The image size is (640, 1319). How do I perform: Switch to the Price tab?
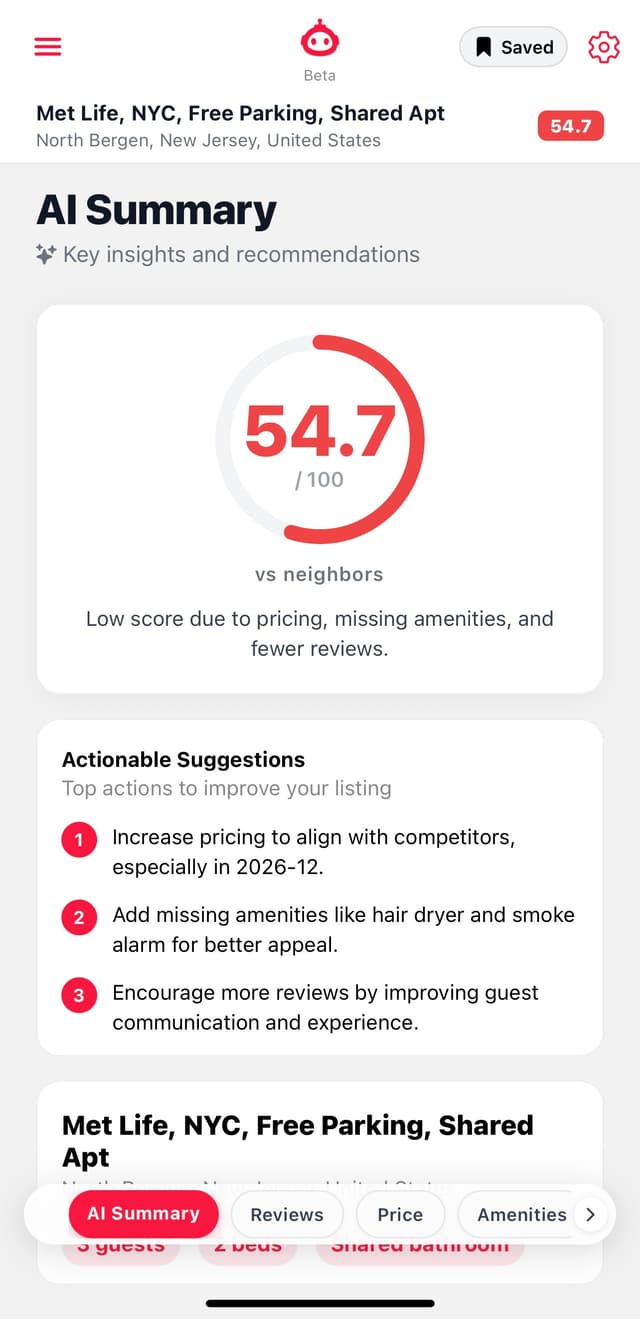(400, 1214)
